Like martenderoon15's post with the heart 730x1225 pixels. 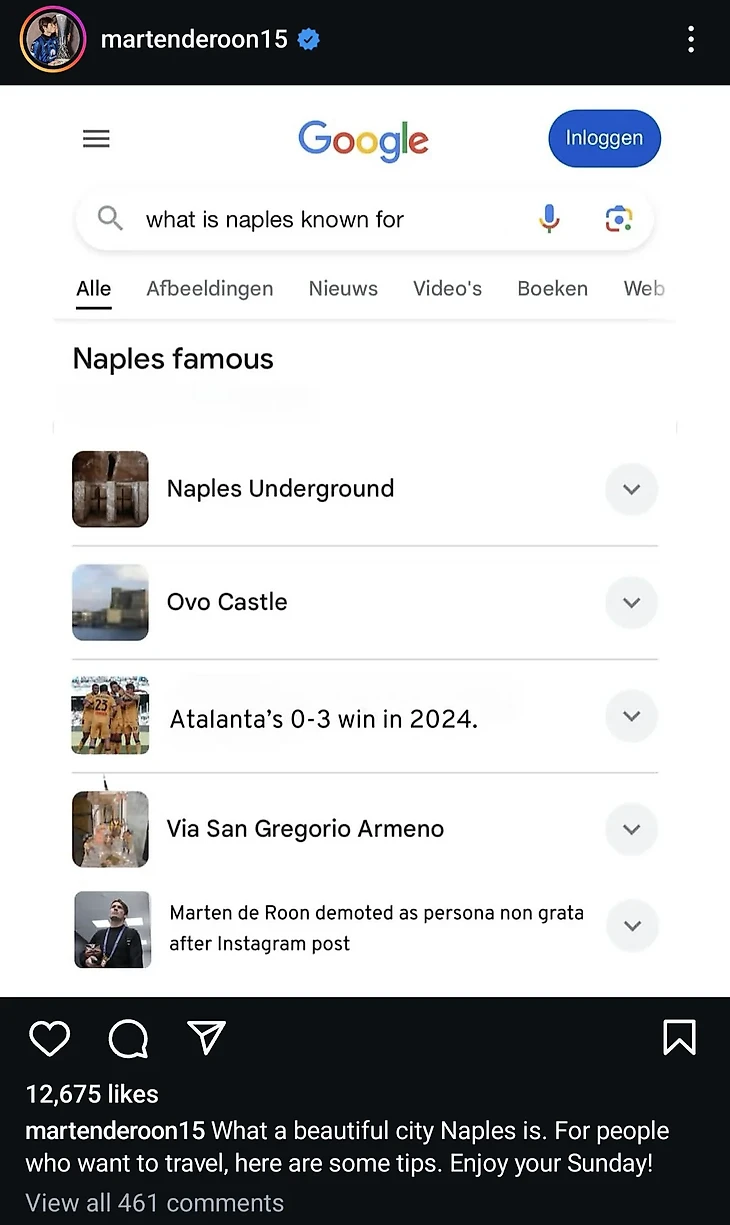(x=49, y=1039)
